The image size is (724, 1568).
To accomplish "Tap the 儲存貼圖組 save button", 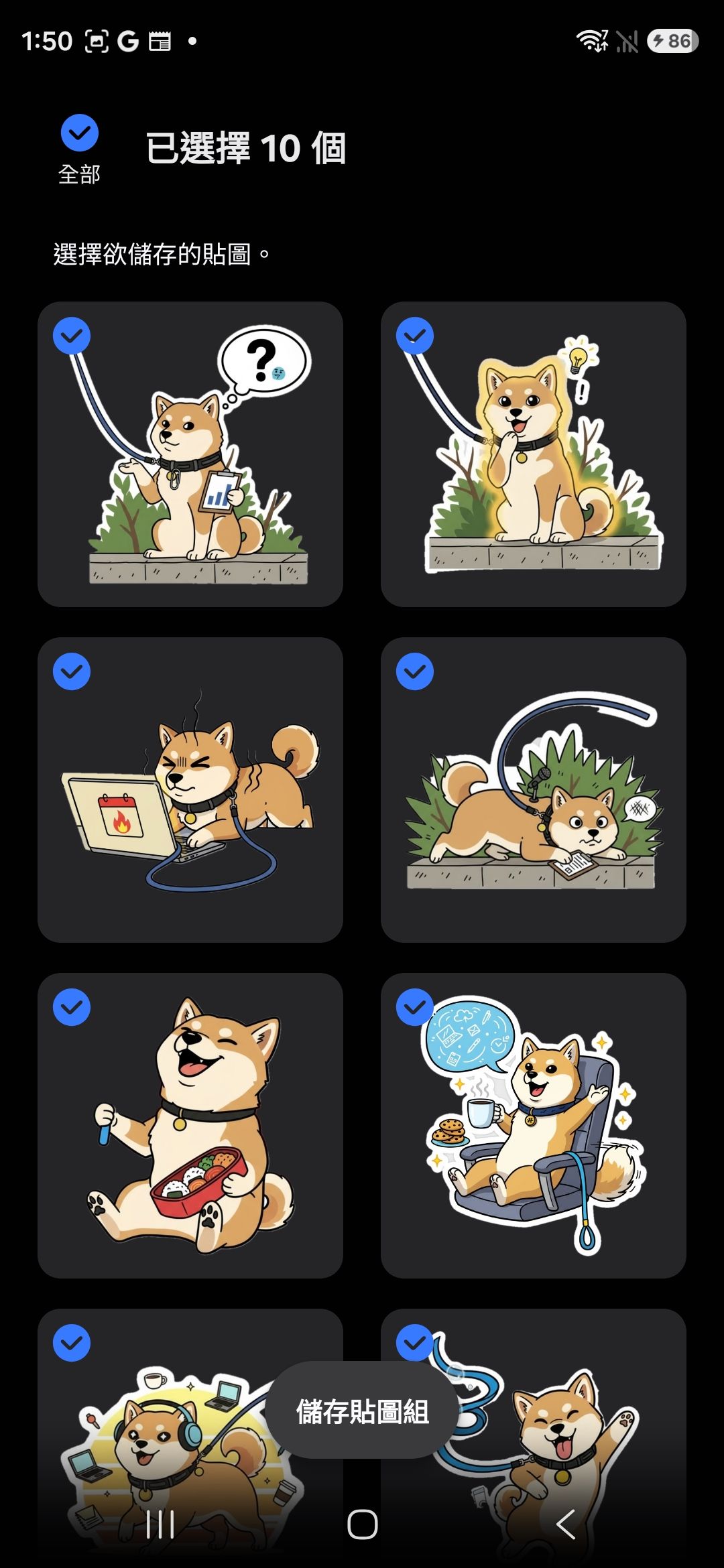I will [362, 1411].
